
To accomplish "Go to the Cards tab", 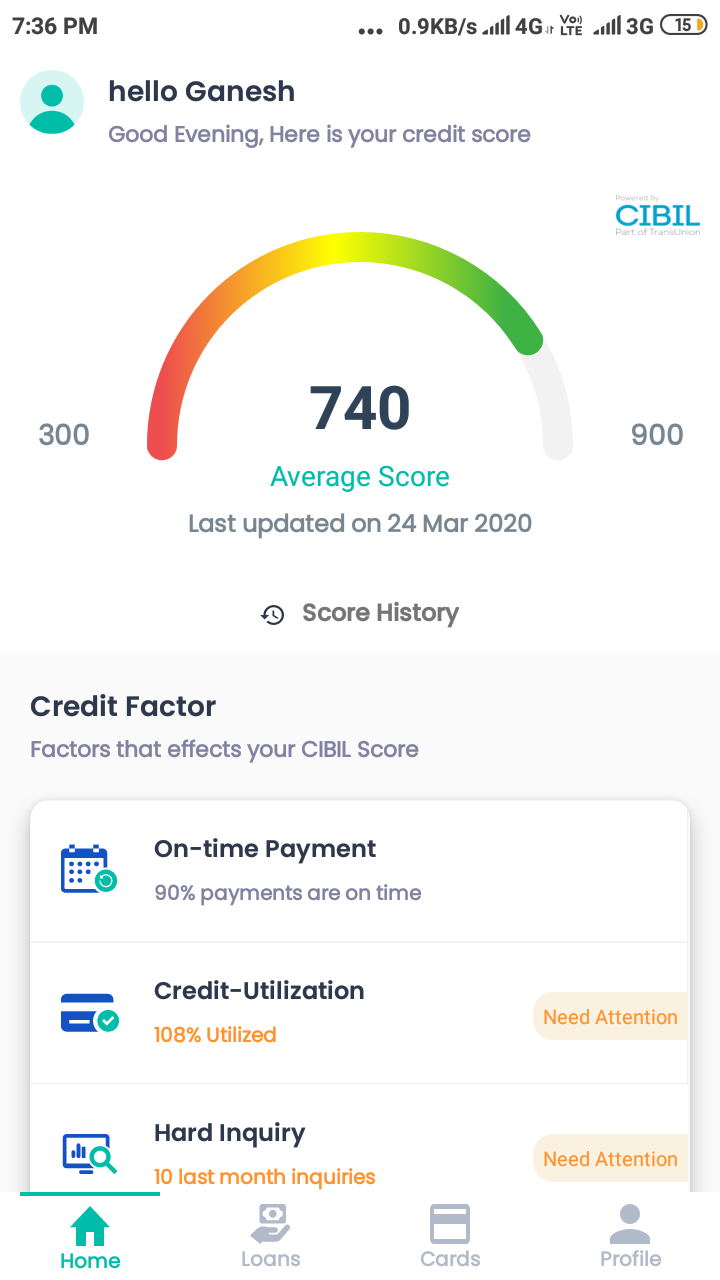I will click(450, 1236).
